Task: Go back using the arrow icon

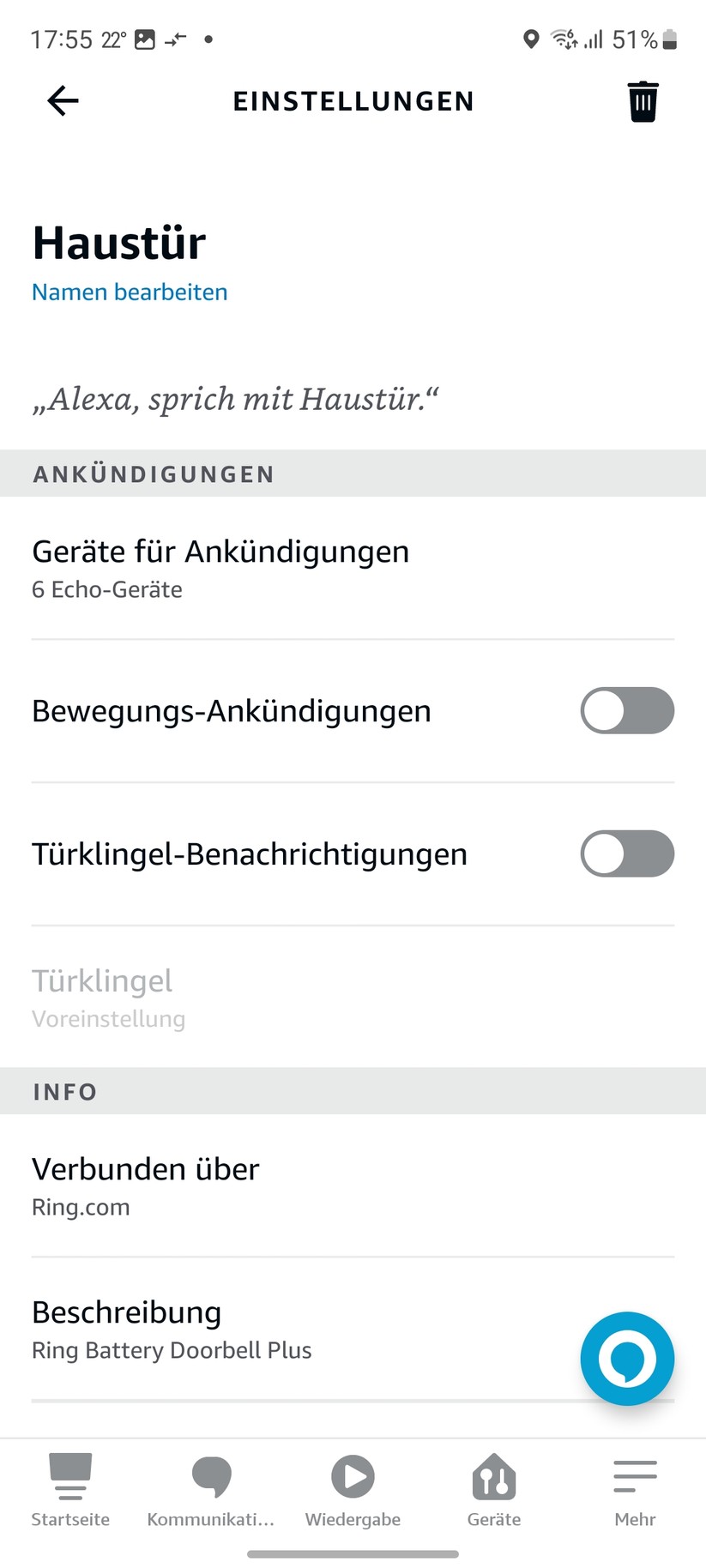Action: [x=62, y=100]
